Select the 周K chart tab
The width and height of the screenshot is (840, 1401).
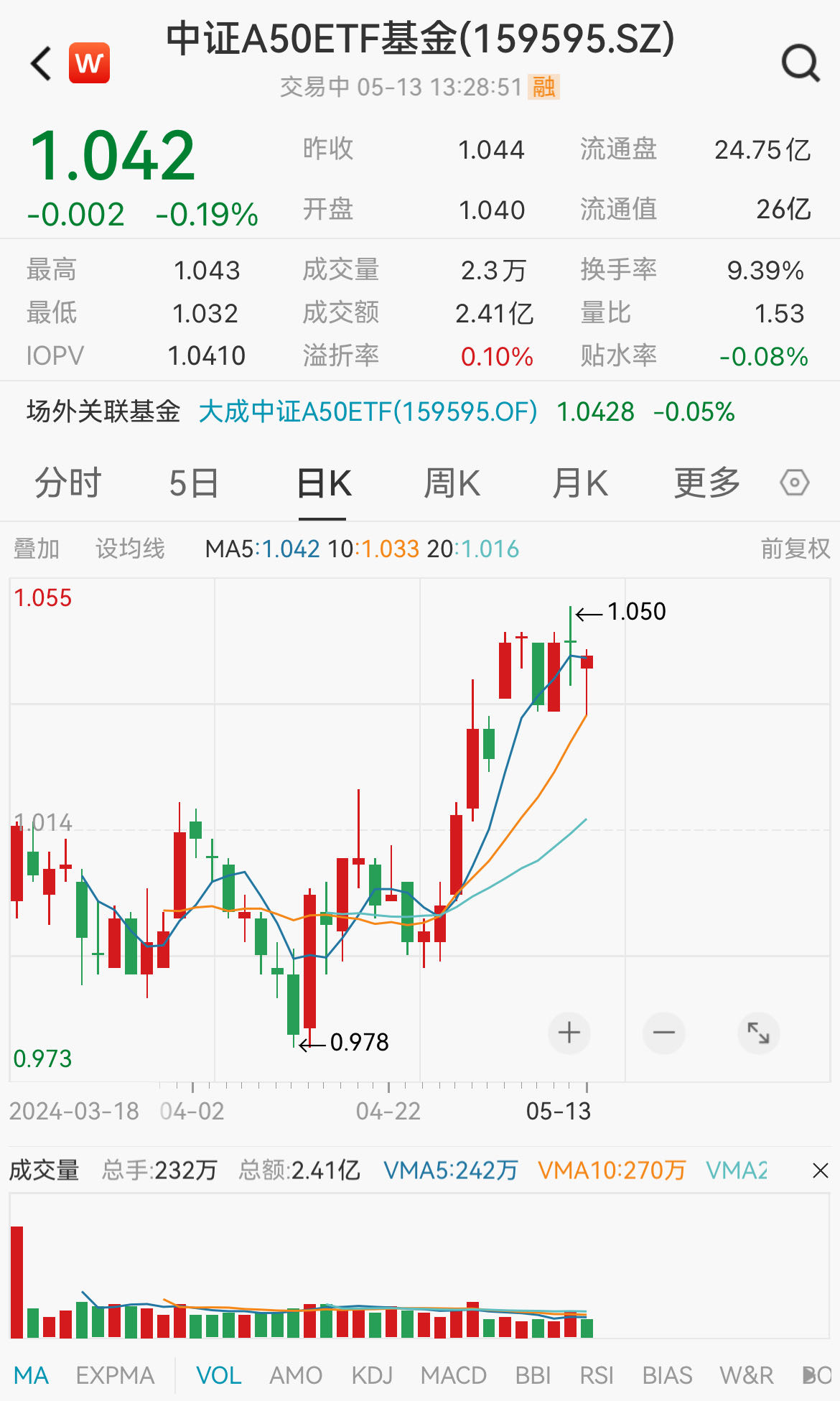click(x=452, y=483)
